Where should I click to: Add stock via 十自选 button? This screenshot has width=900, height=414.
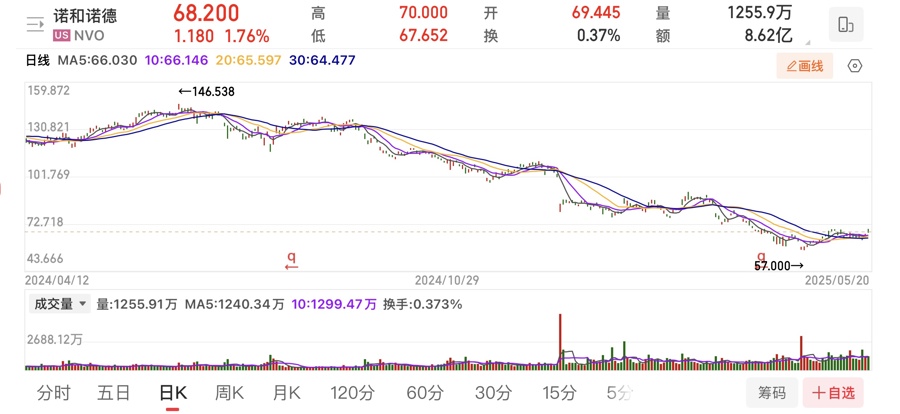point(833,393)
